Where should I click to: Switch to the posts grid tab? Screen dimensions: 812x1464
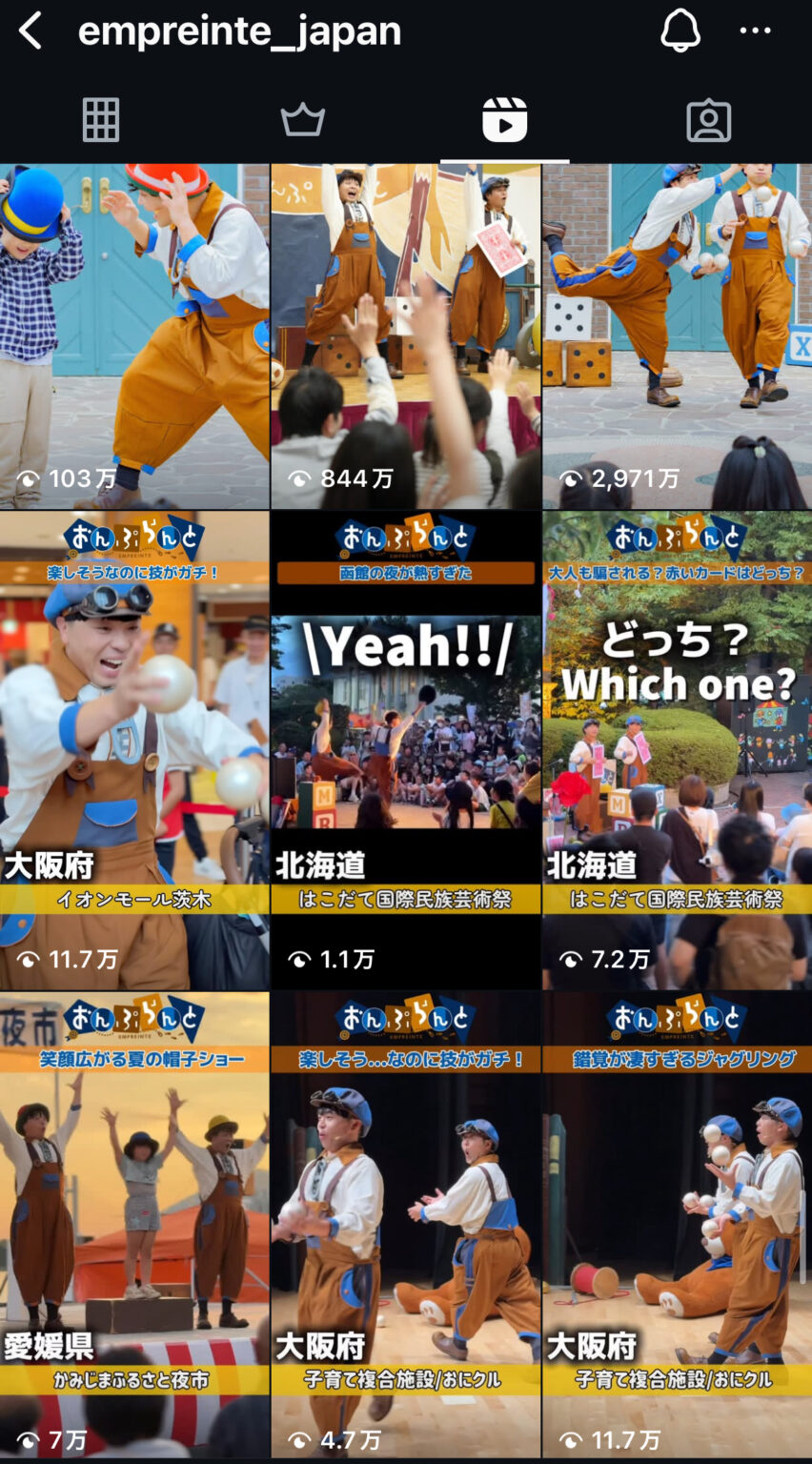click(101, 120)
